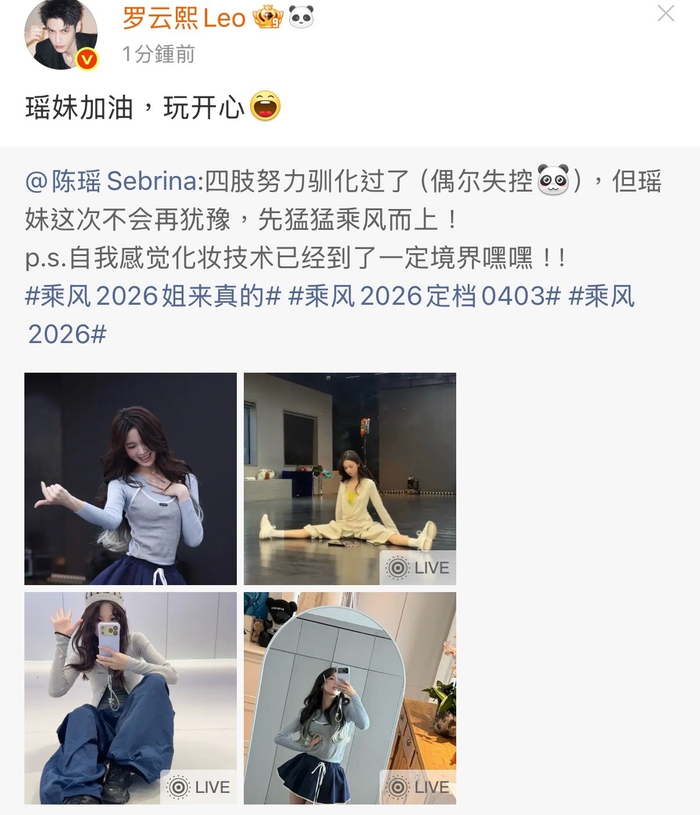Screen dimensions: 700x815
Task: Open the 罗云熙 Leo username link
Action: click(x=184, y=17)
